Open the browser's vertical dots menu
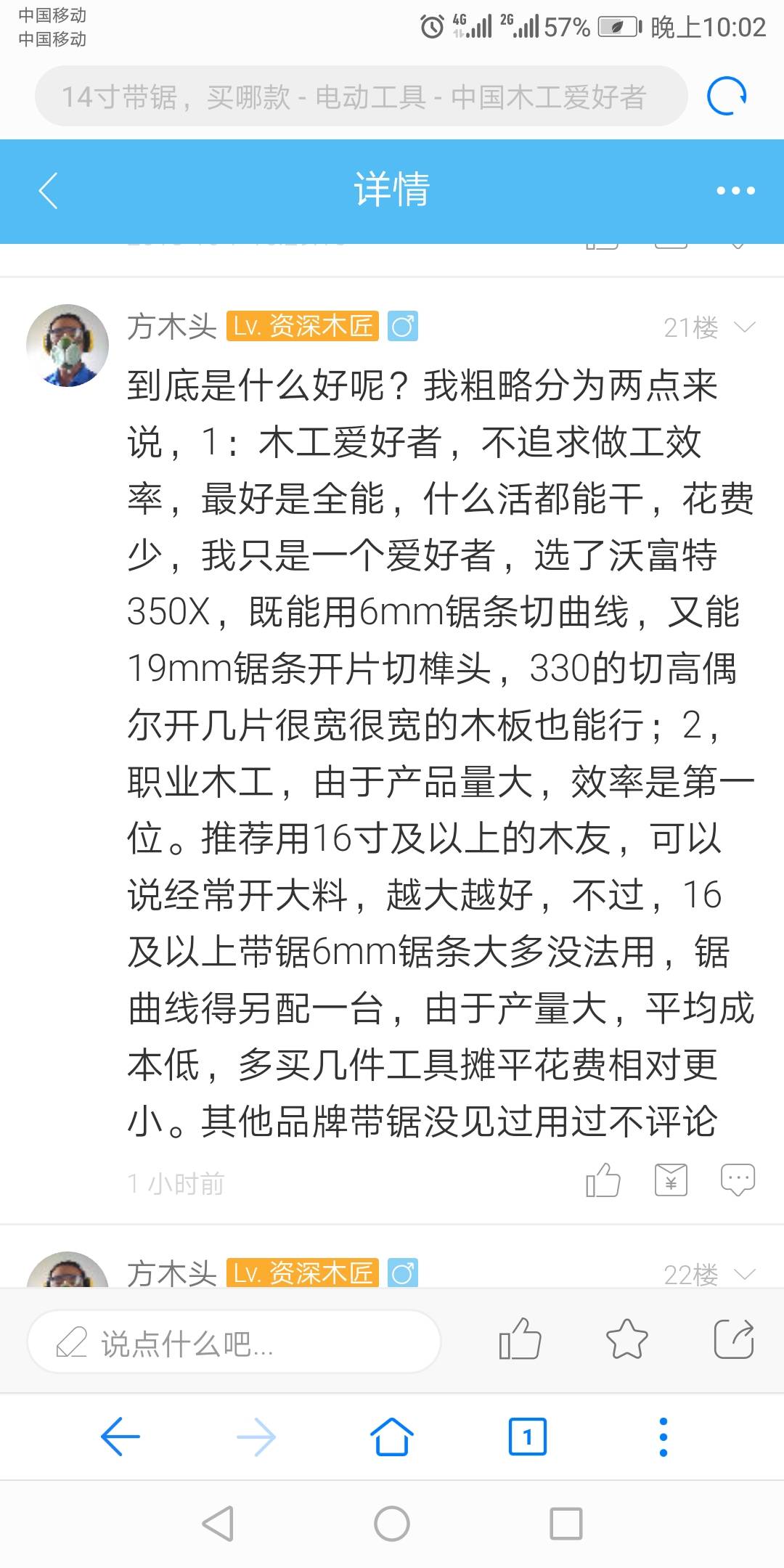784x1568 pixels. coord(663,1437)
